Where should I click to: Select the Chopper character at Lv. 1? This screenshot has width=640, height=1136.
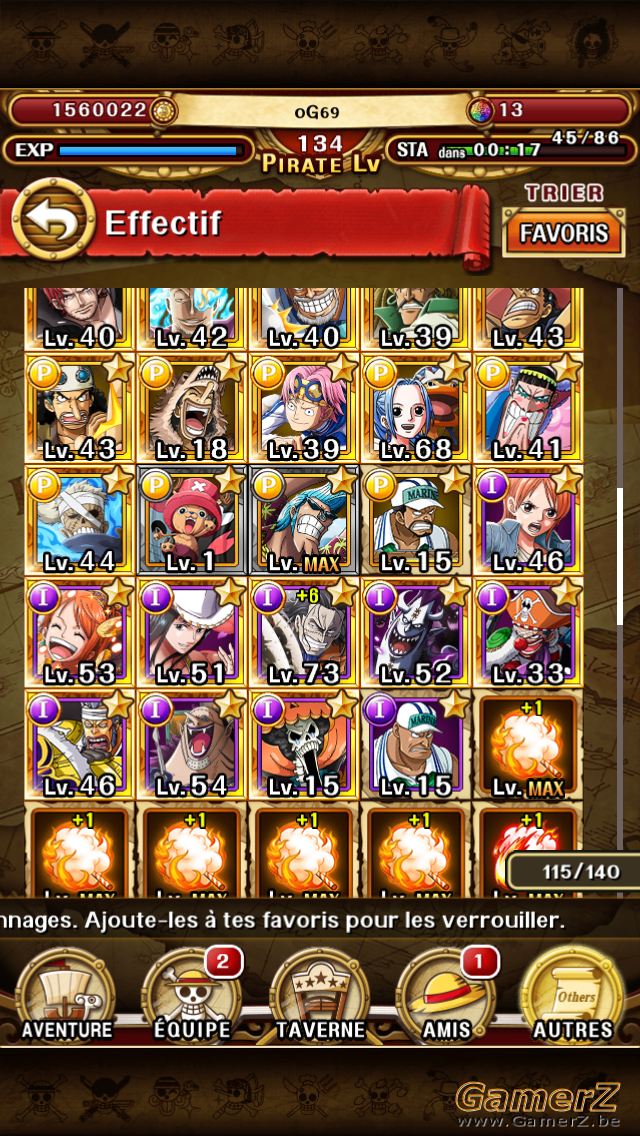[191, 520]
